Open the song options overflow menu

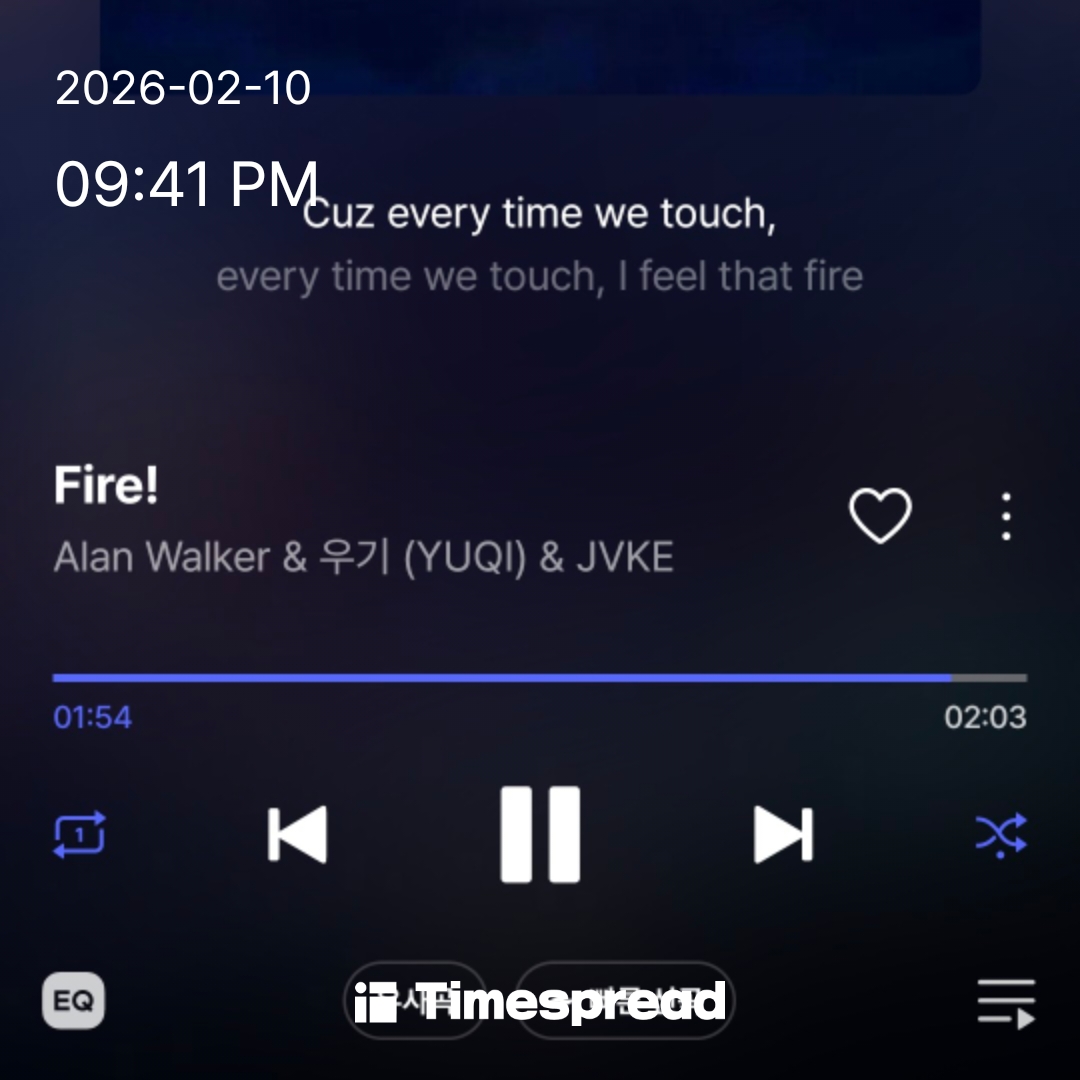[x=1006, y=517]
